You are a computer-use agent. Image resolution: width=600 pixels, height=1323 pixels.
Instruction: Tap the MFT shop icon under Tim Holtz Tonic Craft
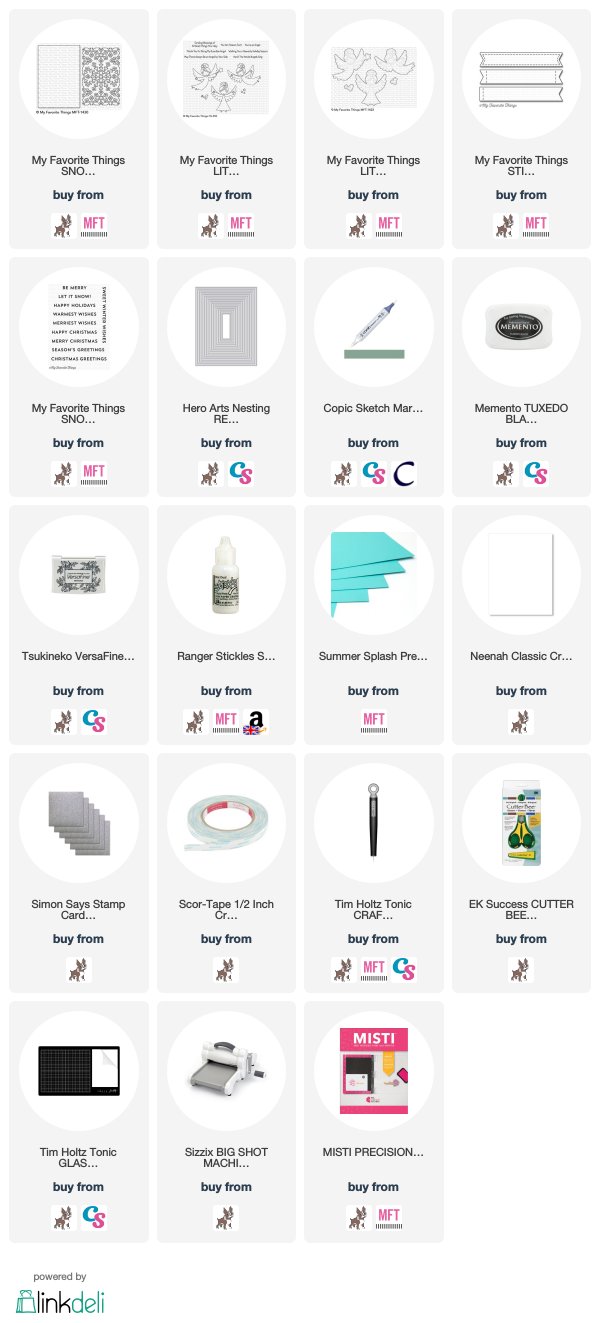tap(374, 968)
